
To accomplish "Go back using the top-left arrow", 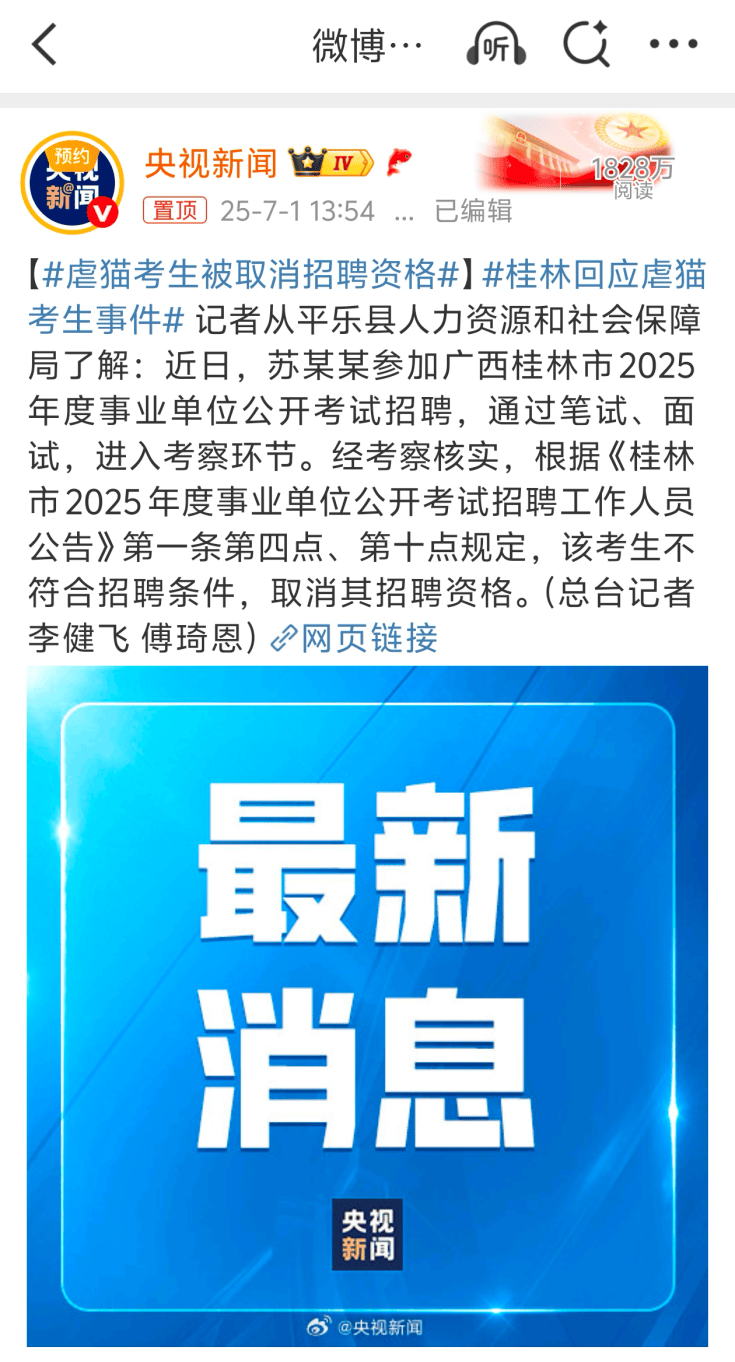I will (x=45, y=46).
